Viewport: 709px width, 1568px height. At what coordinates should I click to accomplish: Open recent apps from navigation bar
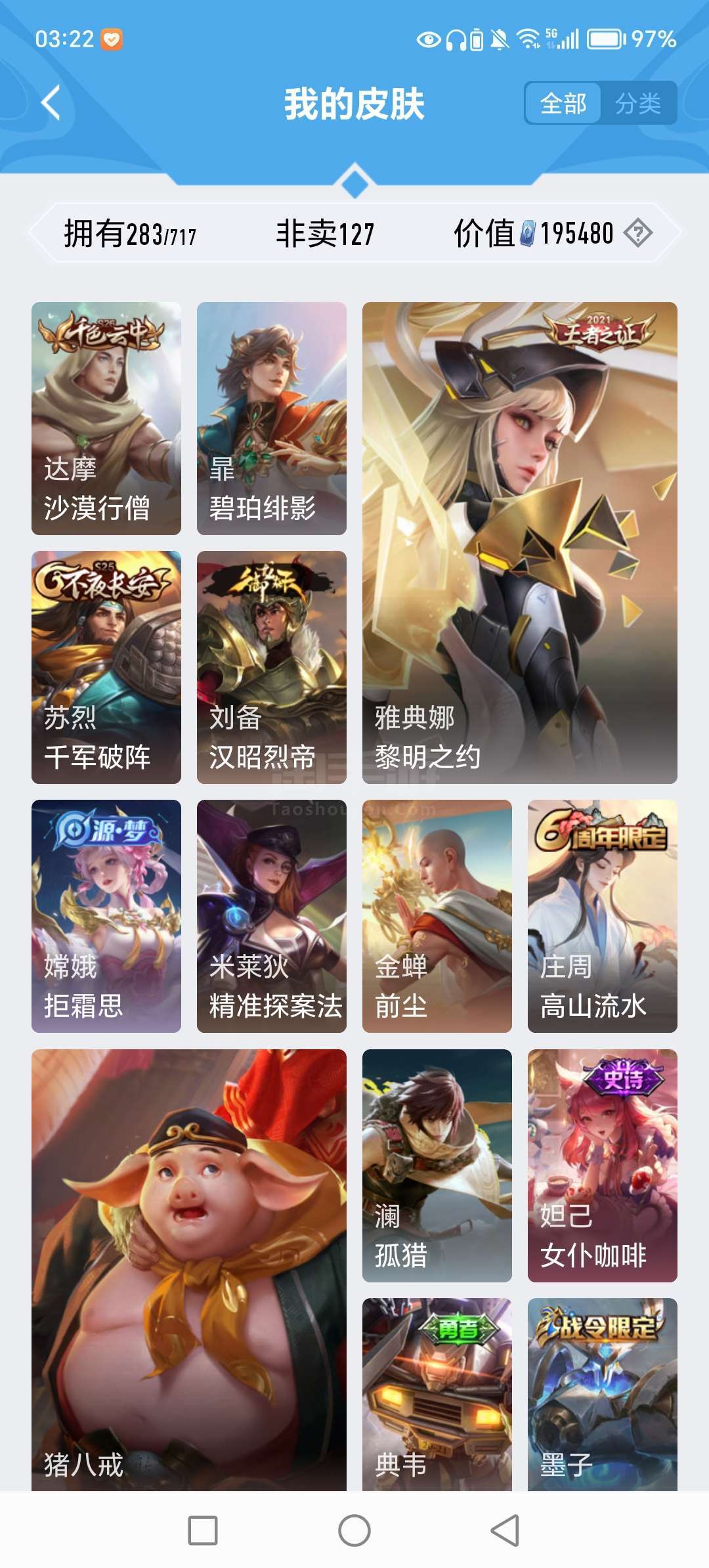pyautogui.click(x=203, y=1531)
